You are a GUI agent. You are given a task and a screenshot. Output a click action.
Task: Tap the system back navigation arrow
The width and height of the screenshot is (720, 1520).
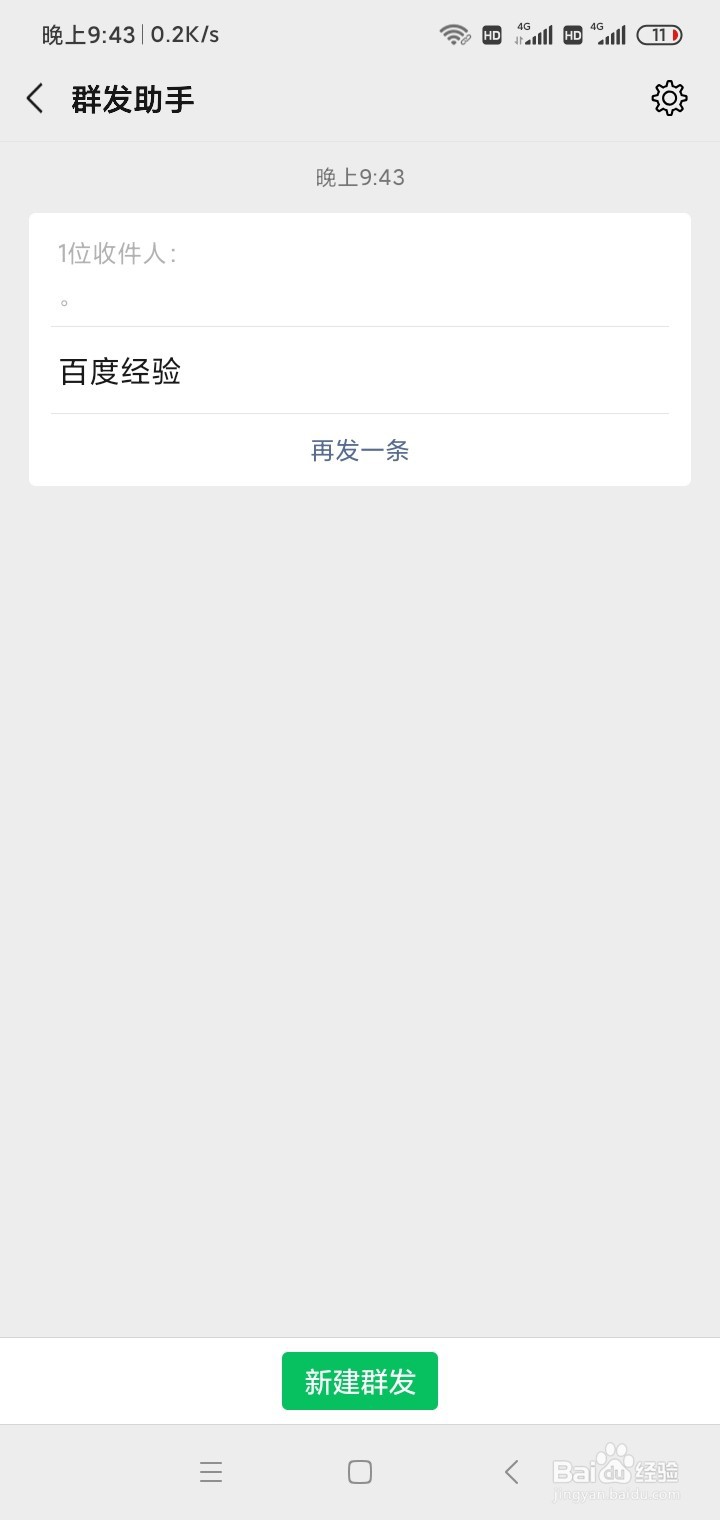point(511,1471)
